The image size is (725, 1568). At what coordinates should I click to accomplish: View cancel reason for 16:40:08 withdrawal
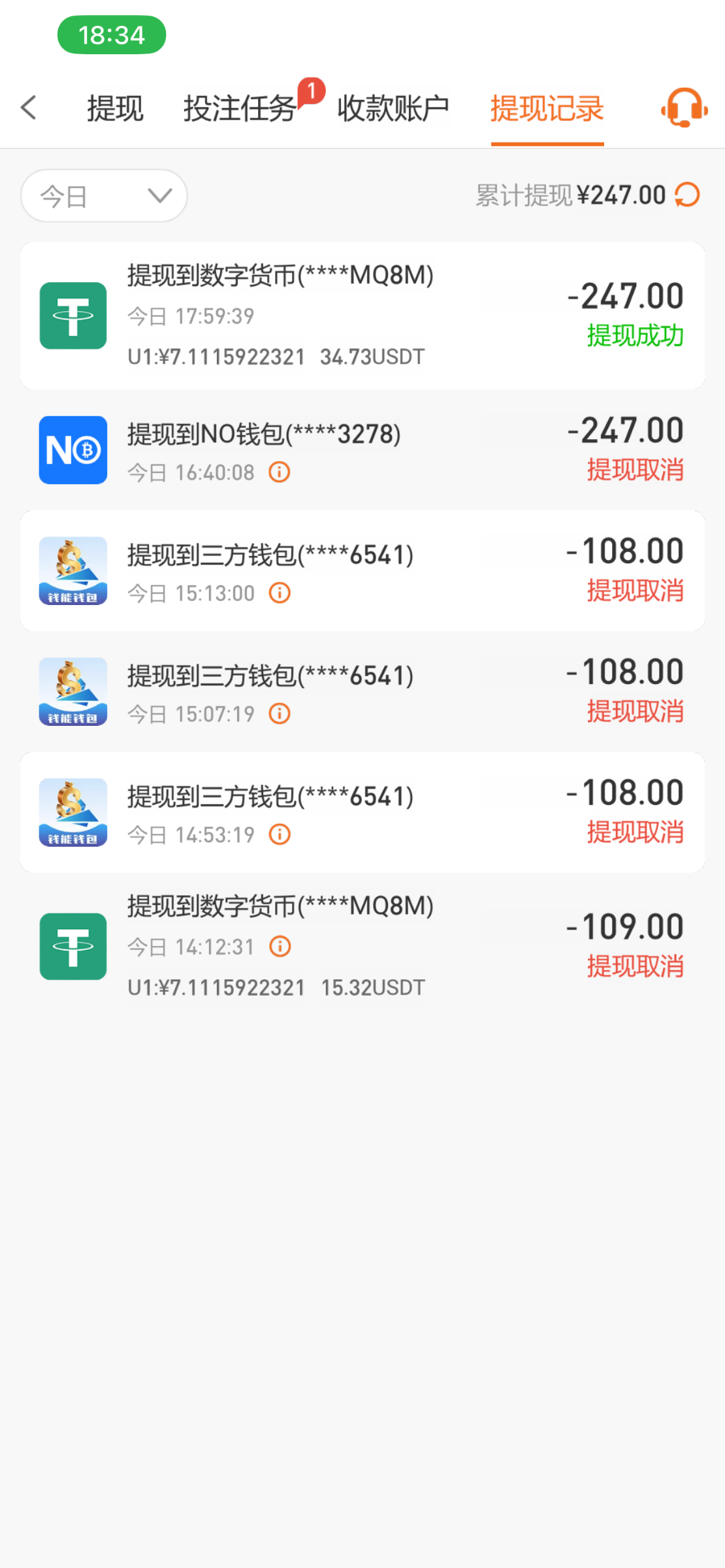coord(280,472)
